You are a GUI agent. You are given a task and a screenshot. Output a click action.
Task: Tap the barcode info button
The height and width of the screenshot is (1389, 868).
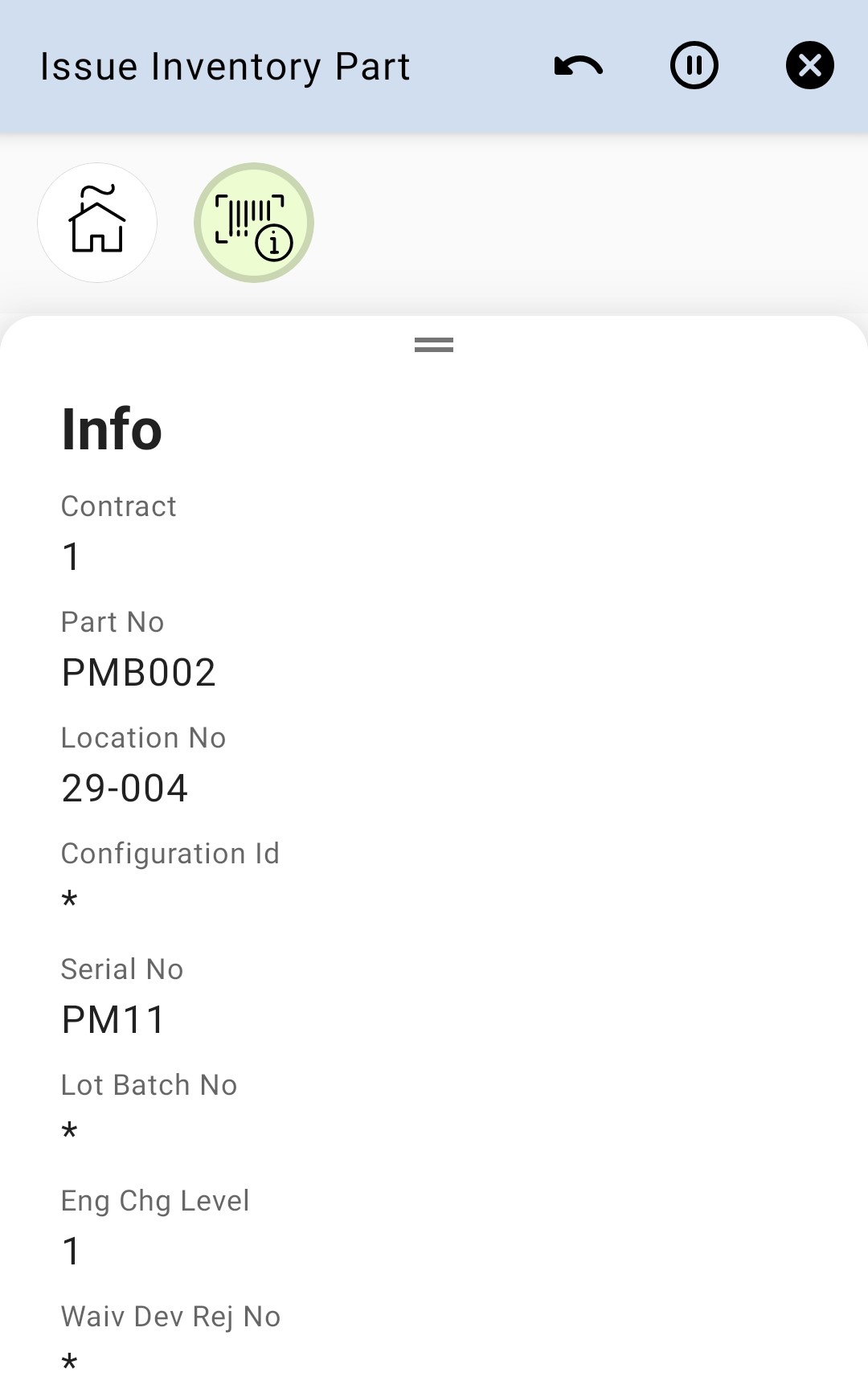[x=254, y=223]
